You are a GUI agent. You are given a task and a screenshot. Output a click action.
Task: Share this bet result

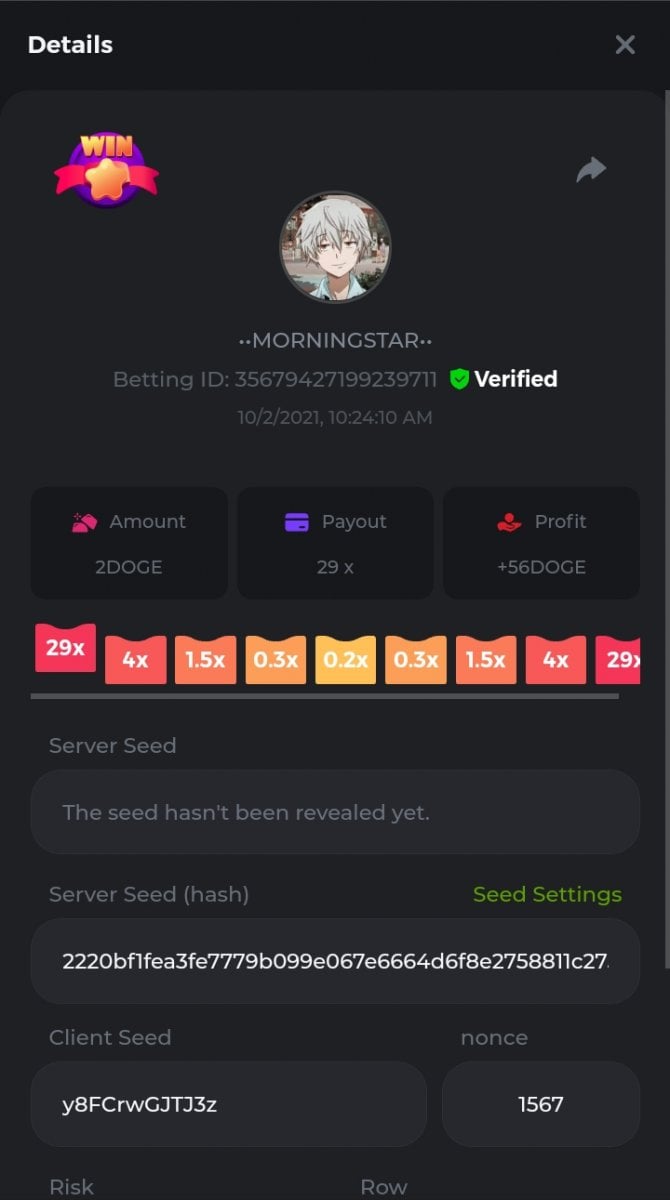point(591,170)
